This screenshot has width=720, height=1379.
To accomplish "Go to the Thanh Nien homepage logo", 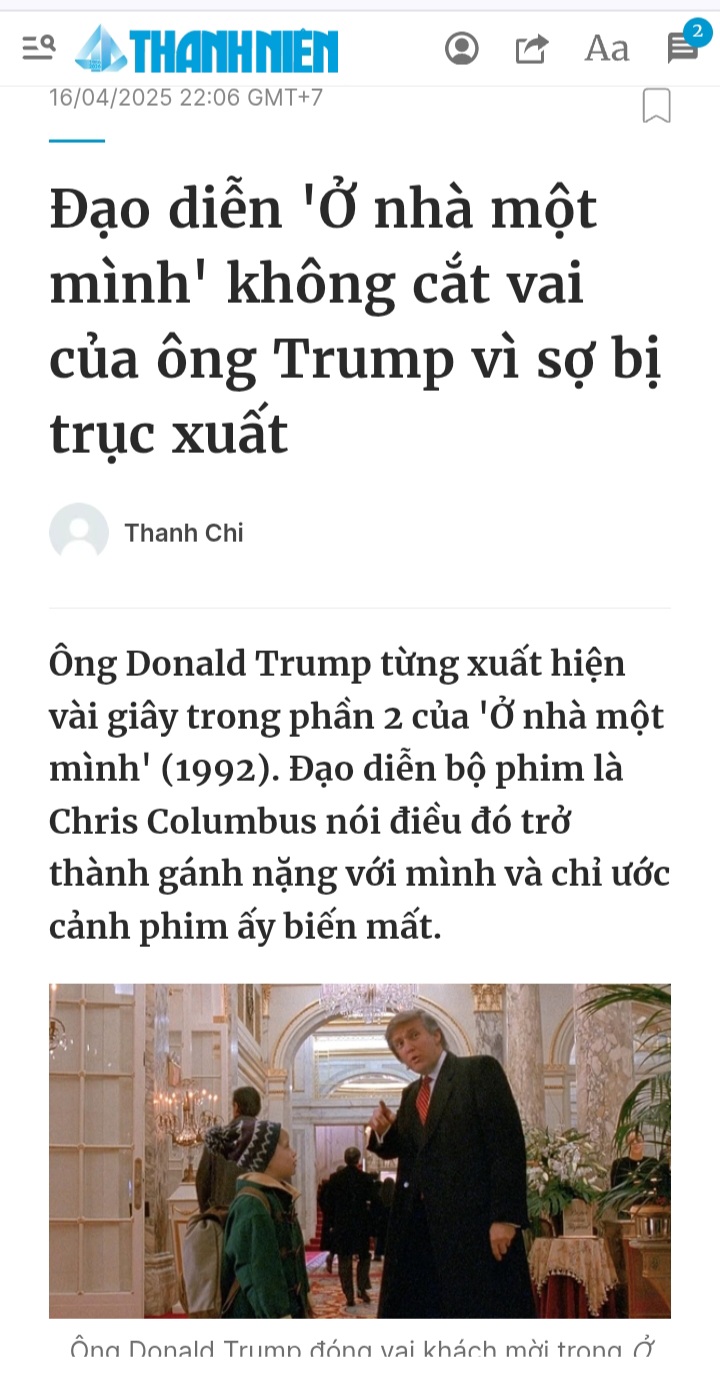I will (208, 49).
